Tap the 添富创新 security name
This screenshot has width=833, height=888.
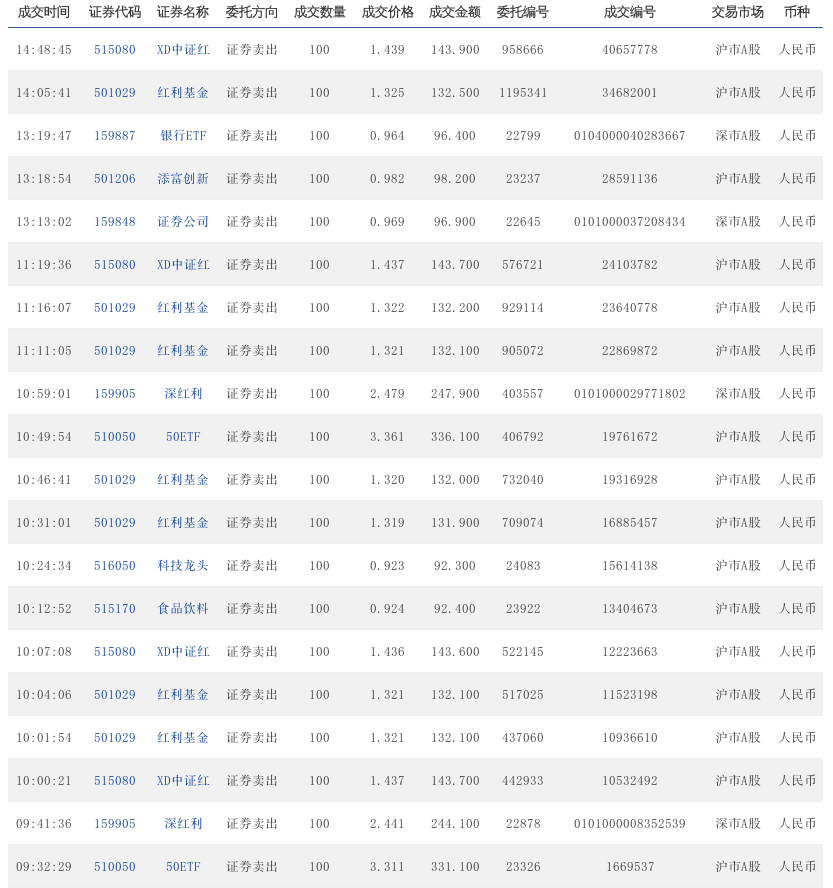coord(183,179)
